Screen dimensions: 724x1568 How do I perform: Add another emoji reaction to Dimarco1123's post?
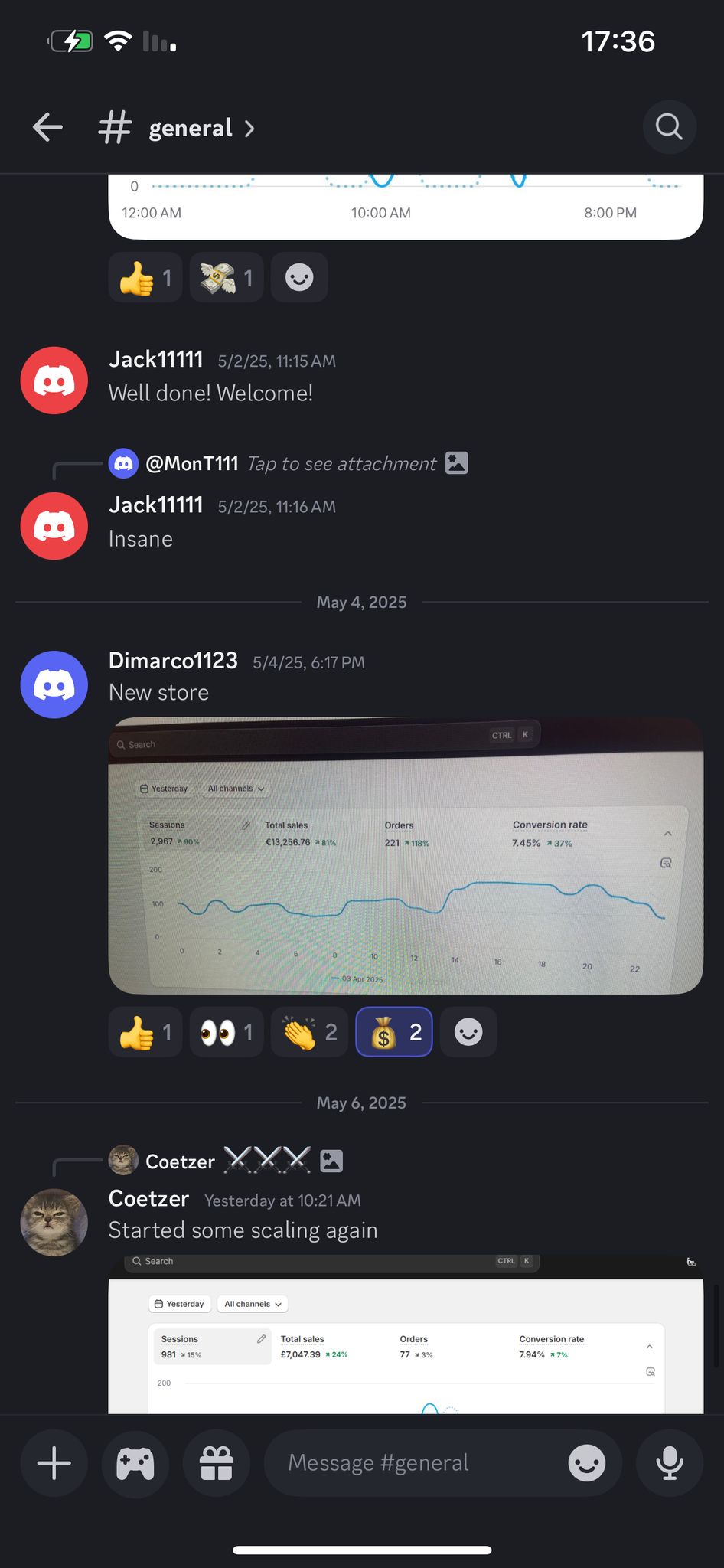click(468, 1032)
